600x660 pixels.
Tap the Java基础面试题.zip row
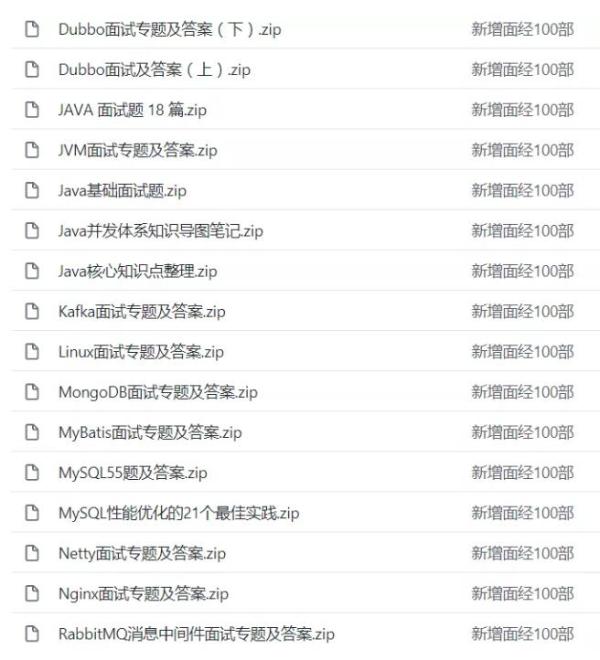point(122,191)
